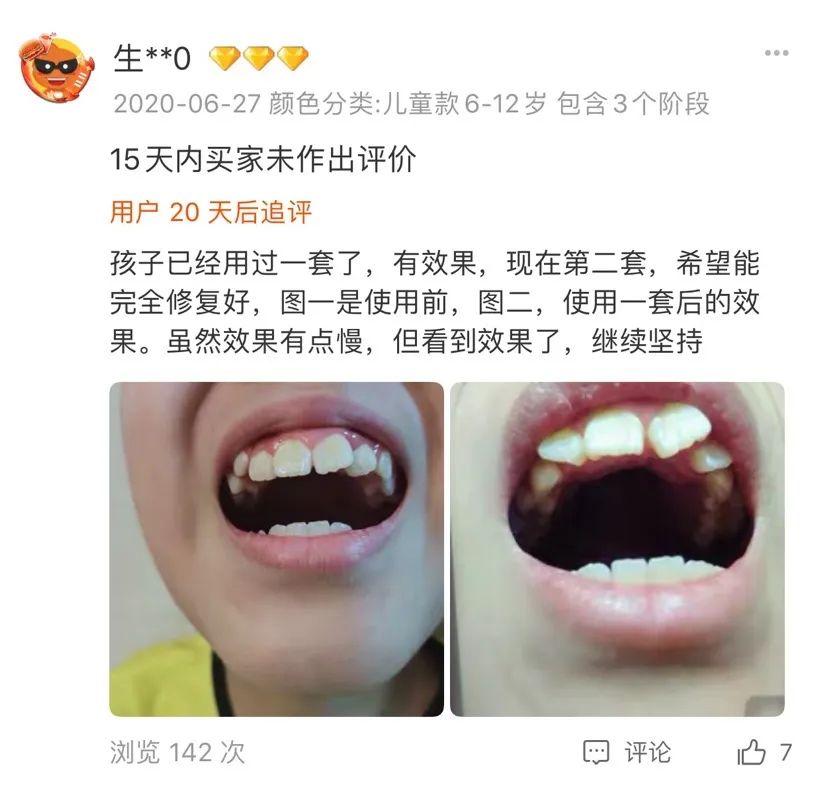
Task: Open reviewer 生**0's avatar
Action: [x=56, y=68]
